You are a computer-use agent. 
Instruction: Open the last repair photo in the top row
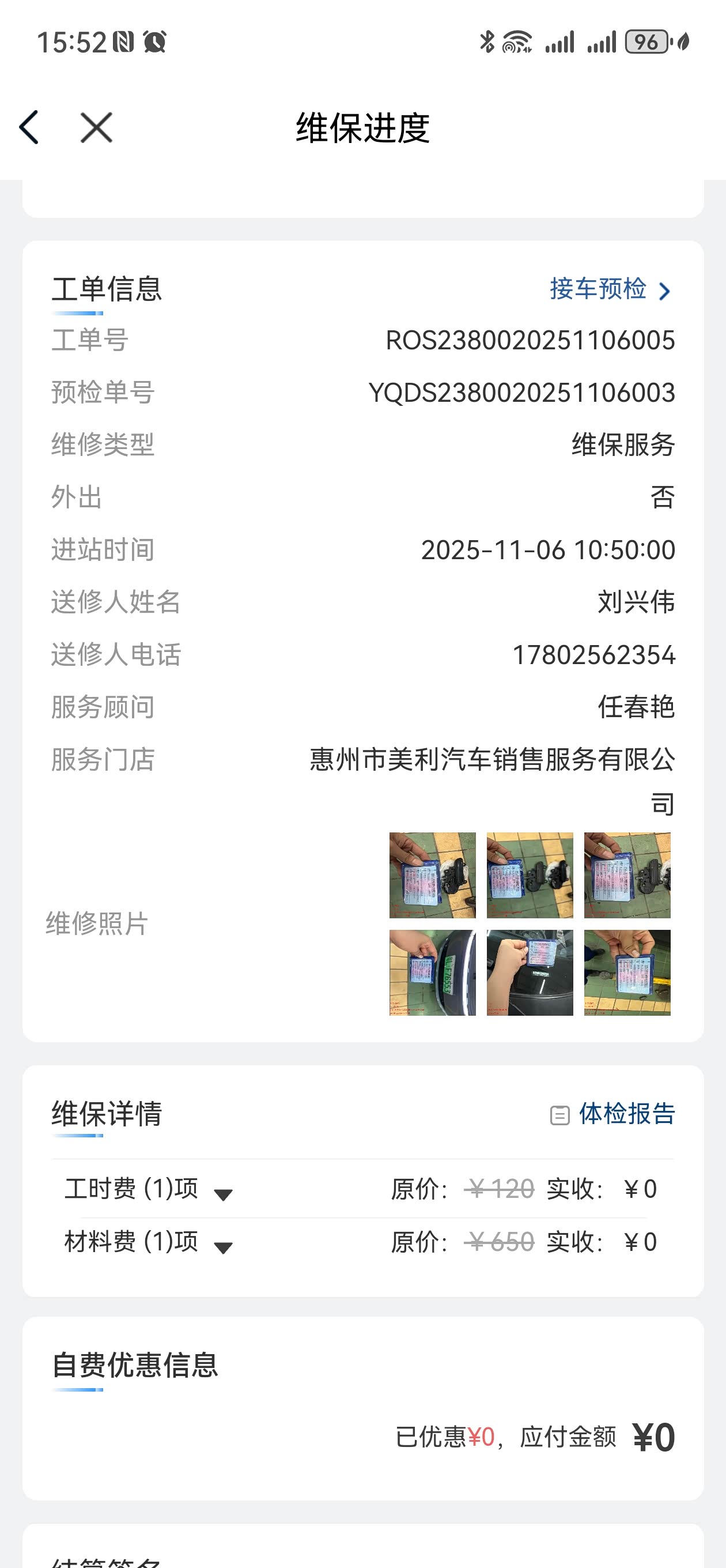(x=627, y=875)
